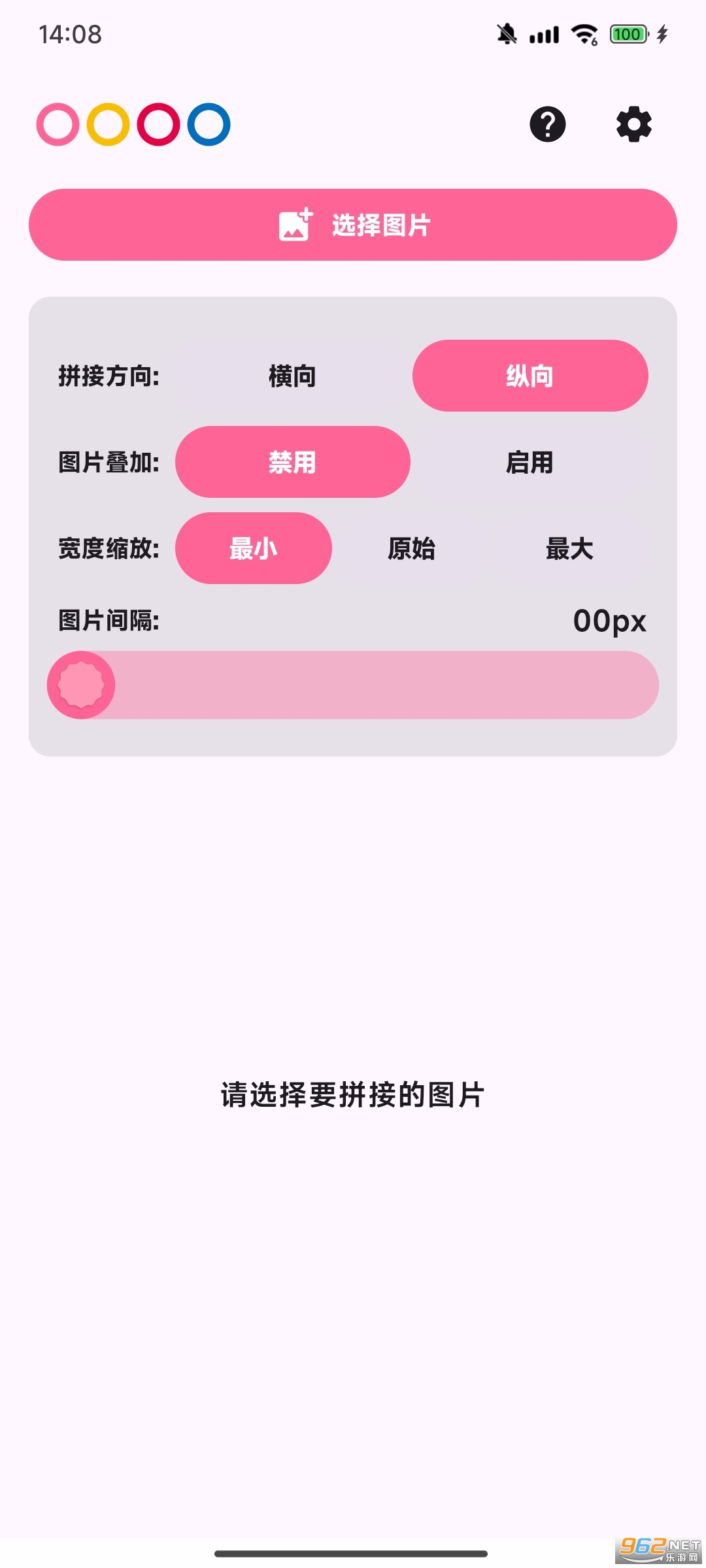The width and height of the screenshot is (706, 1568).
Task: Click the yellow circle in the app logo
Action: tap(109, 124)
